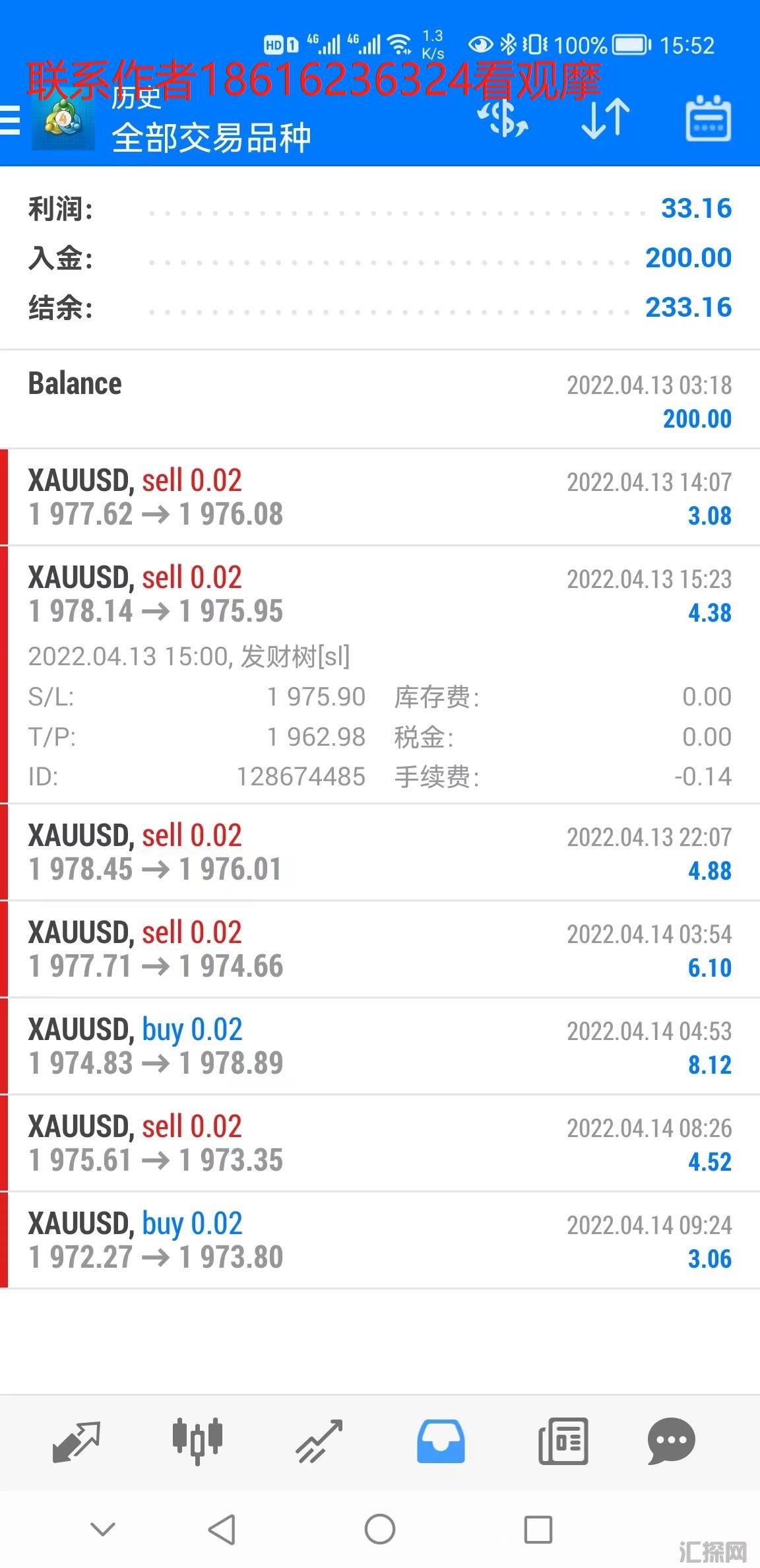Expand the sell trade closed at 22:07
This screenshot has height=1568, width=760.
(380, 852)
